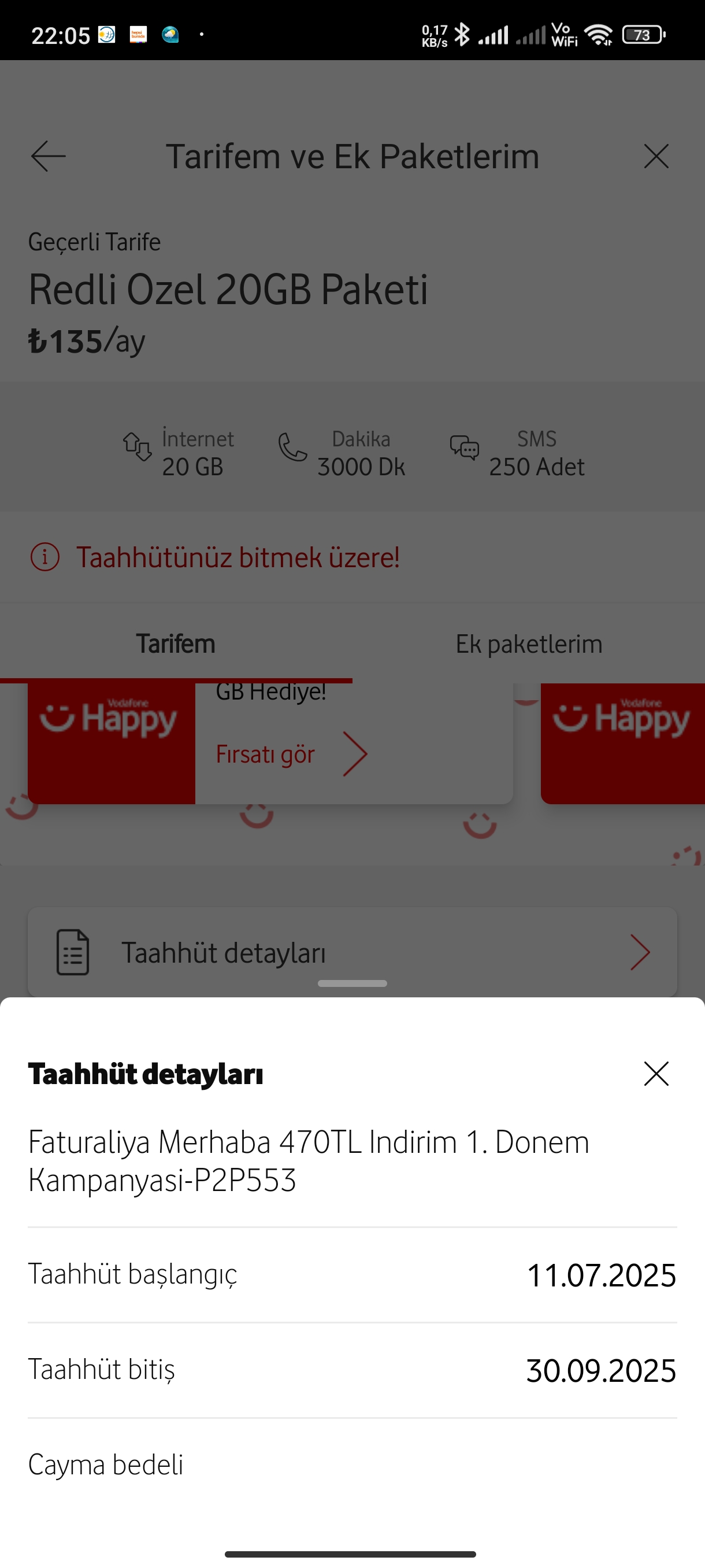Open the second Vodafone Happy card

pos(622,742)
